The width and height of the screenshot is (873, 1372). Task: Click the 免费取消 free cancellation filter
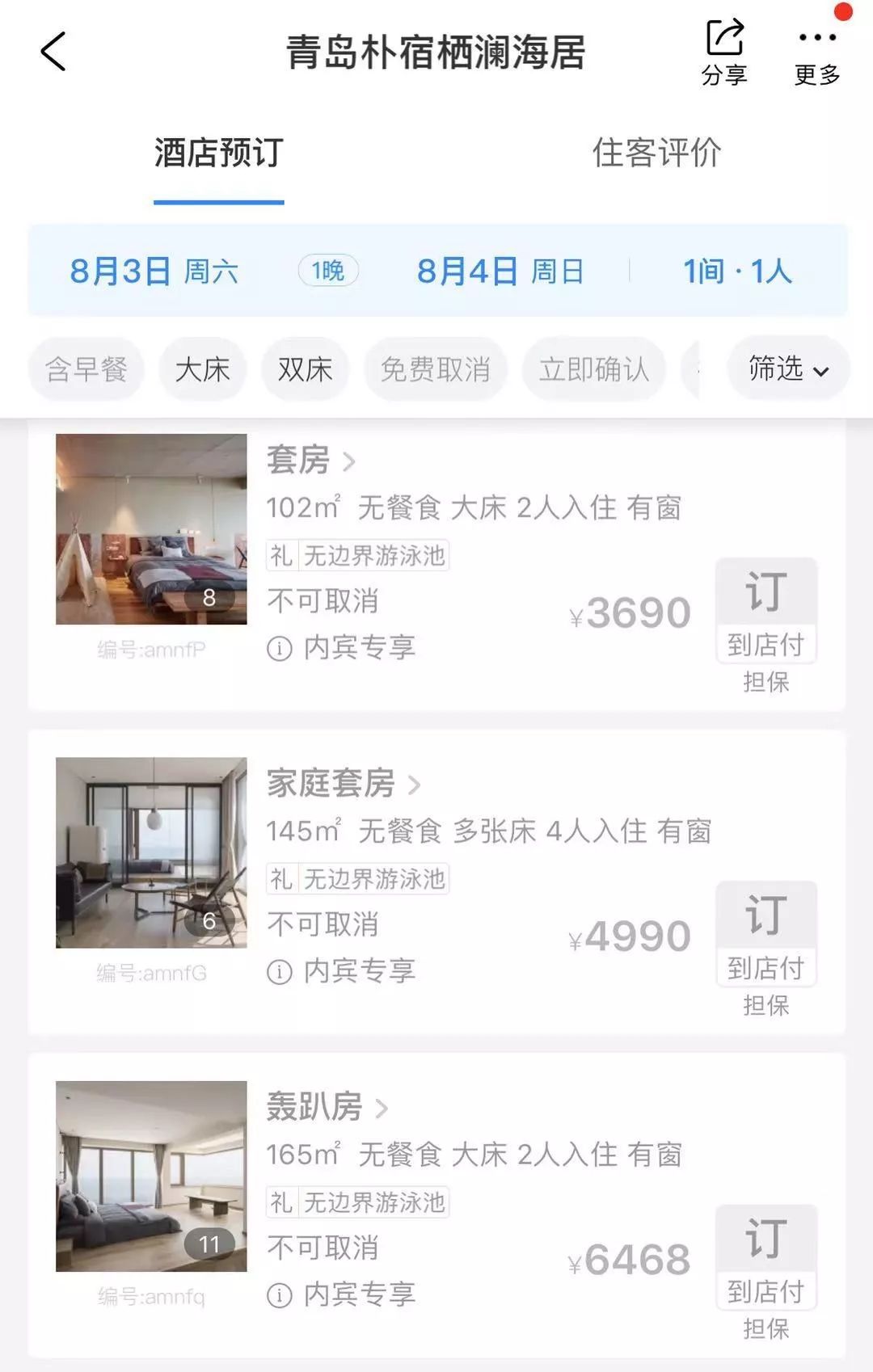tap(435, 368)
